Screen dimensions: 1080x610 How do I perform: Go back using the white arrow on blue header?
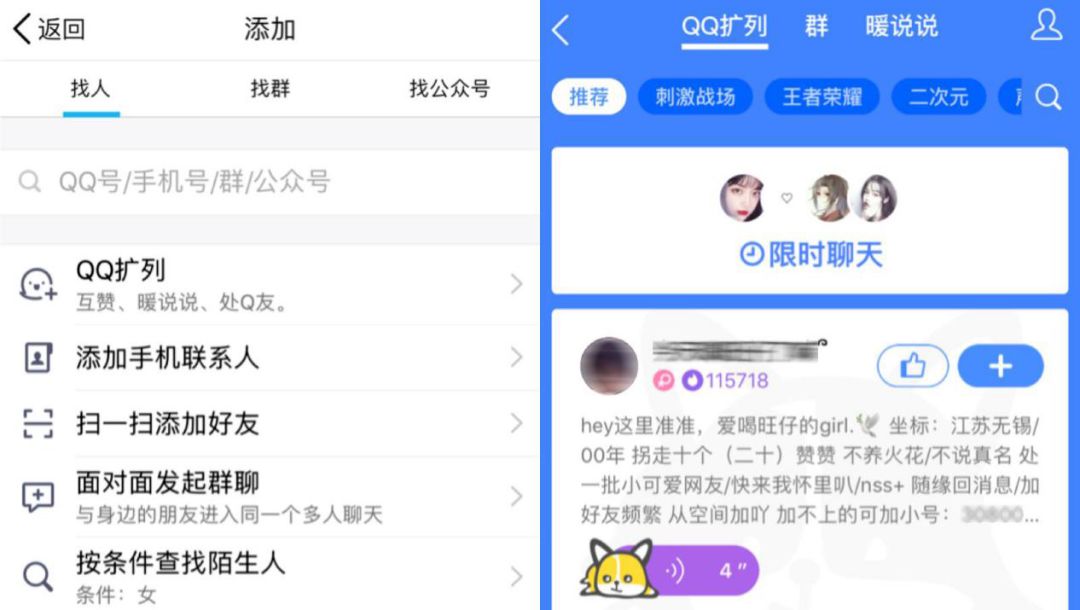tap(562, 30)
